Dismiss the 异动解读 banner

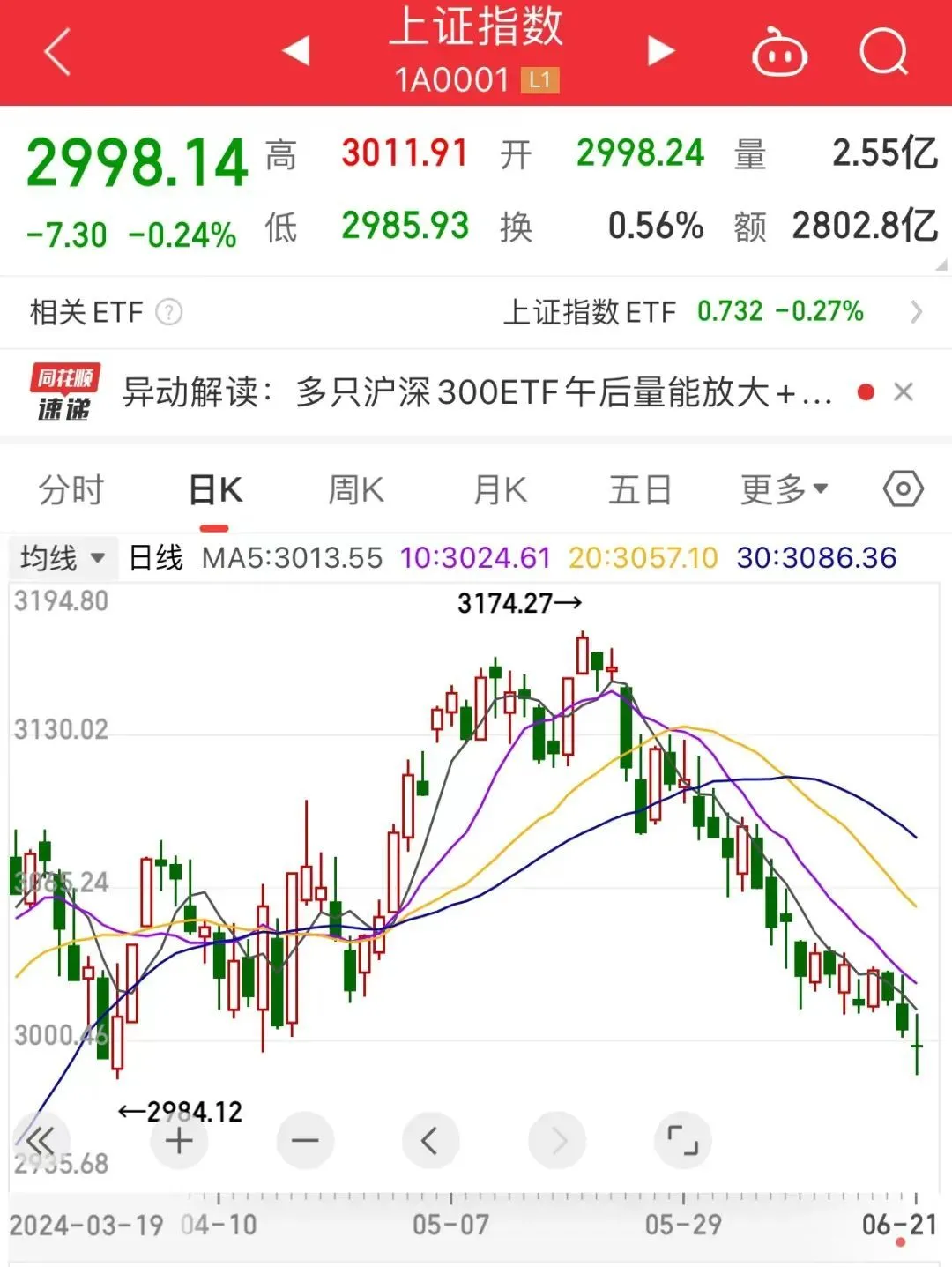pos(903,392)
